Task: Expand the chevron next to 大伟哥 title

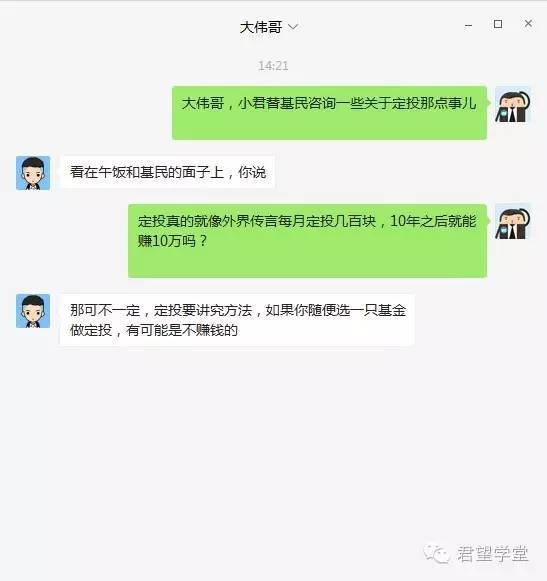Action: pos(293,27)
